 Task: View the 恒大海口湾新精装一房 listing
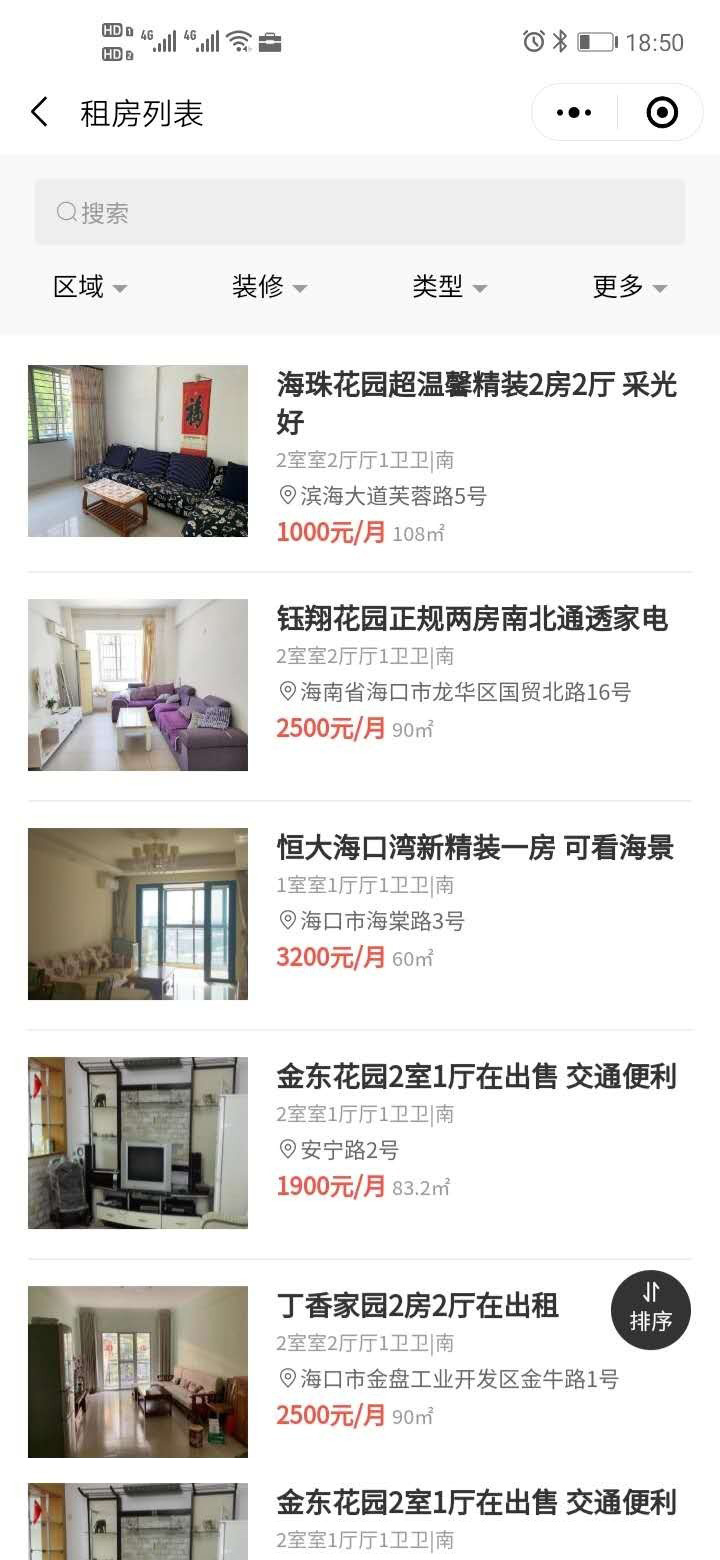point(475,848)
